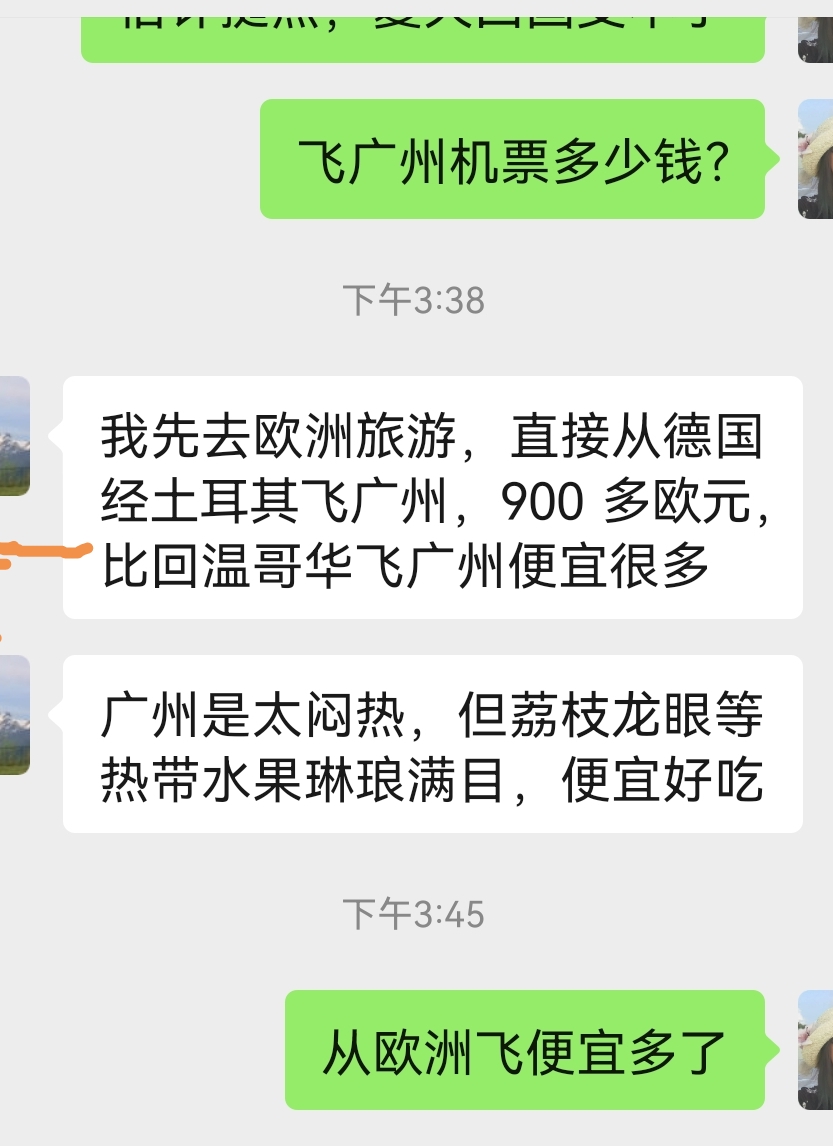
Task: Tap the 下午3:45 timestamp
Action: (x=416, y=911)
